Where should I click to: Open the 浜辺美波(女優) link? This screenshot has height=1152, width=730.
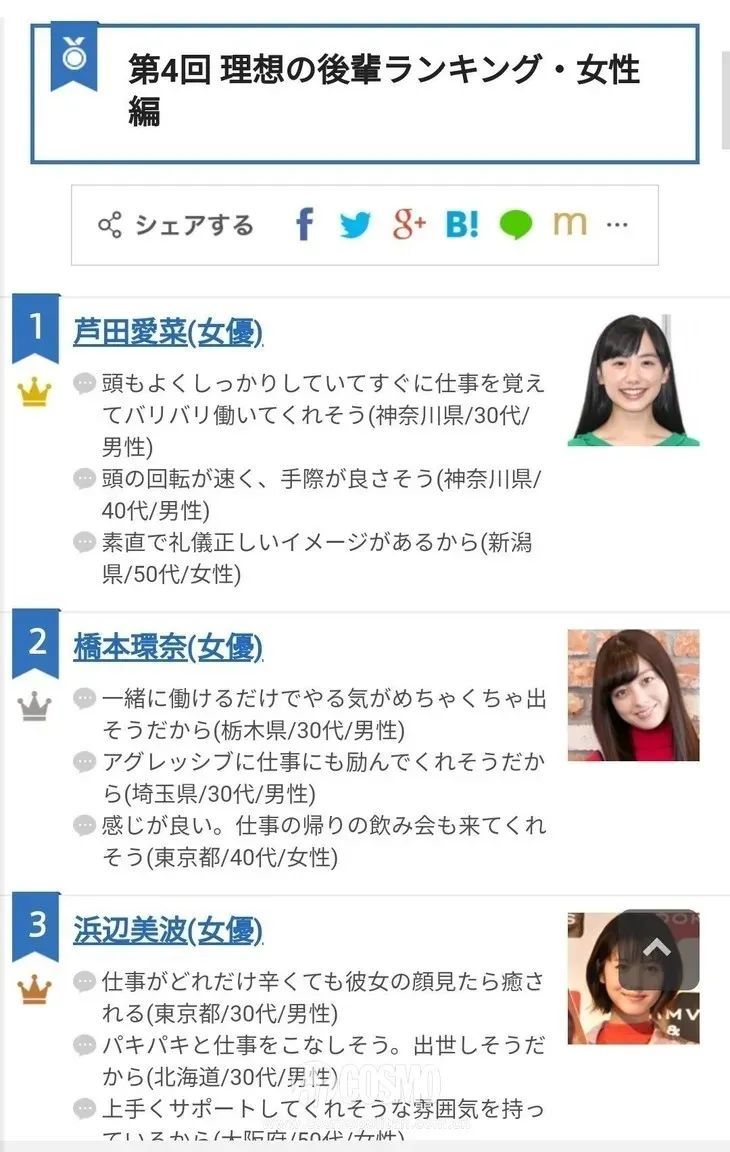pyautogui.click(x=168, y=930)
